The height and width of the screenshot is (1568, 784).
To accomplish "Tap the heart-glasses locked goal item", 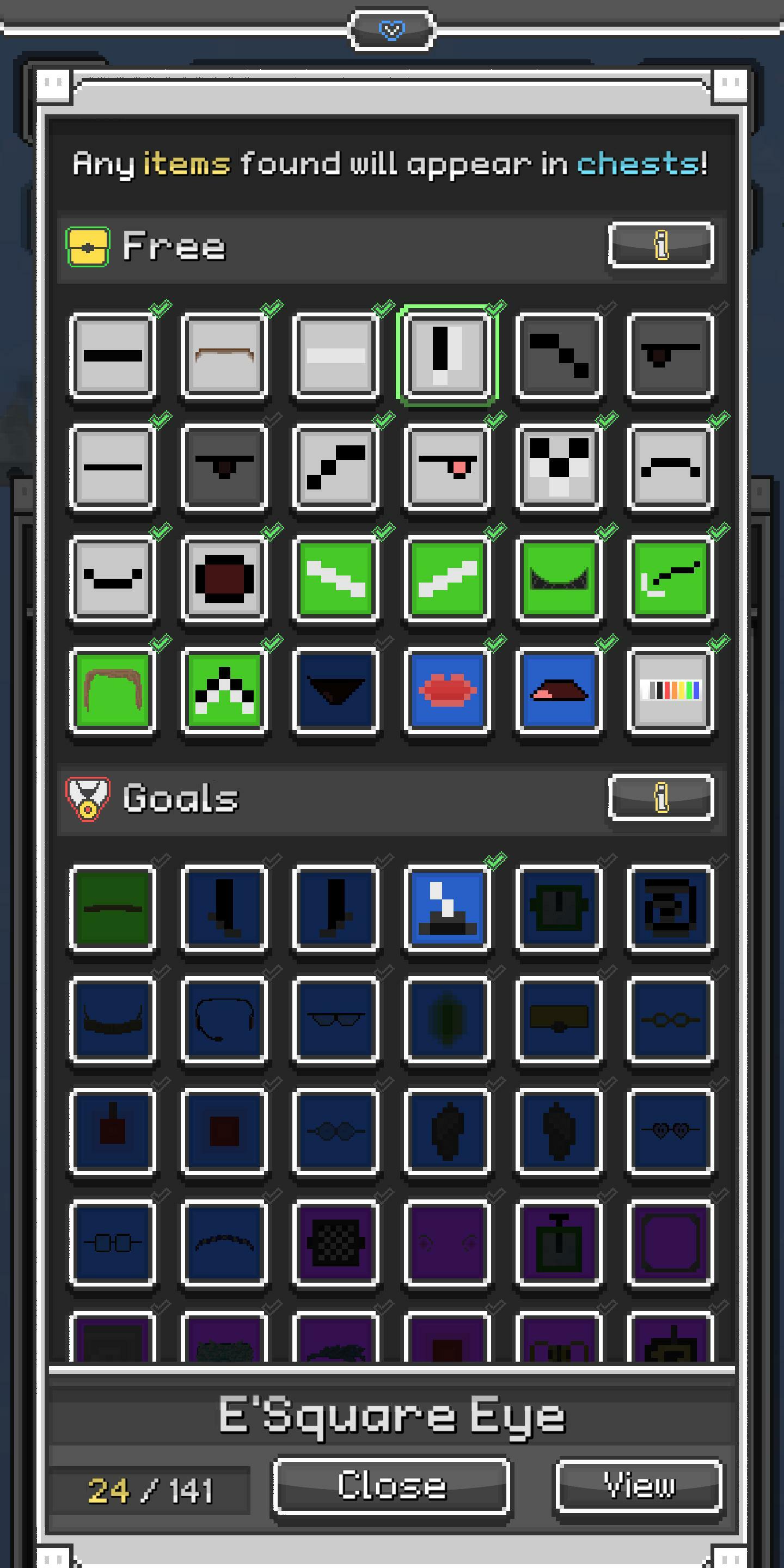I will [x=670, y=1130].
